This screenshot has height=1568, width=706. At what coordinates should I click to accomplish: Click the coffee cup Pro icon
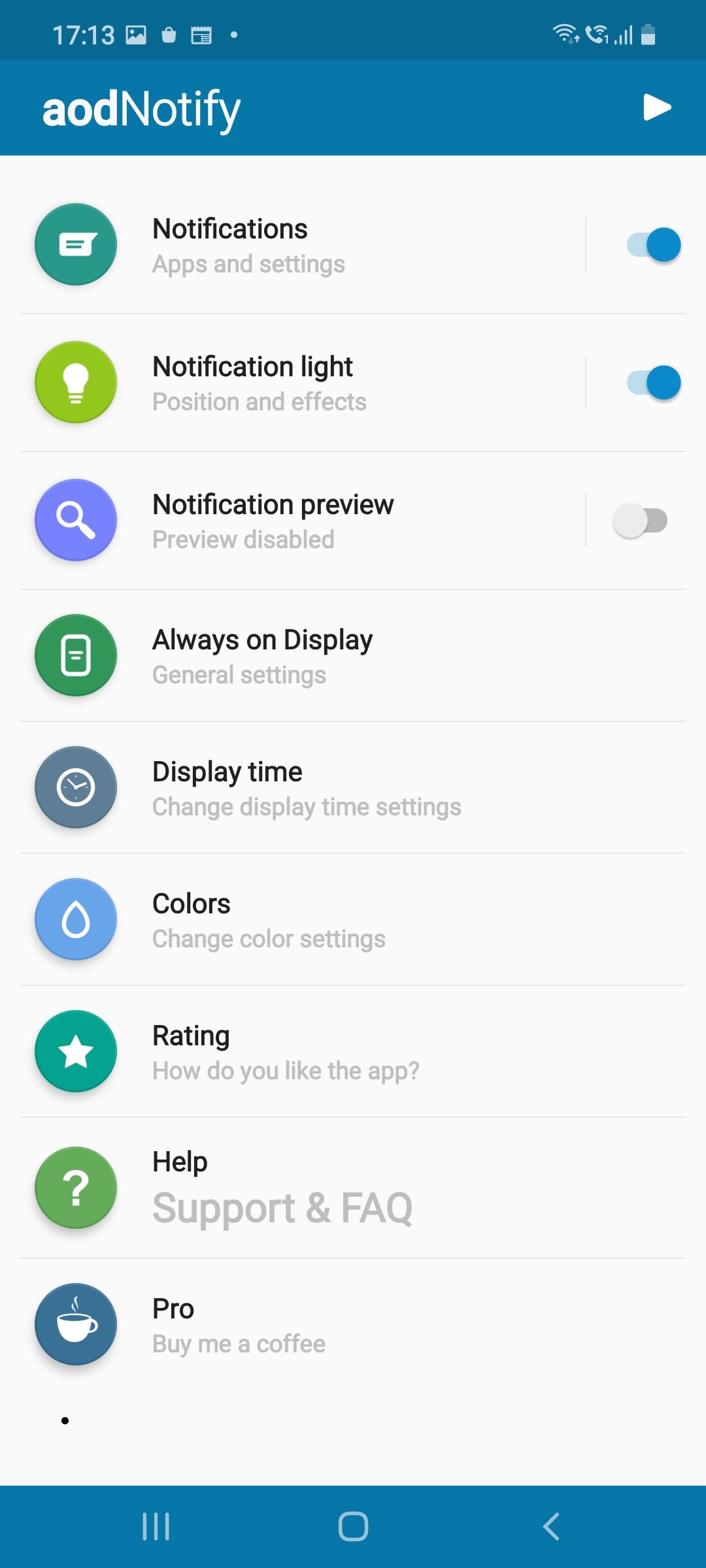(x=75, y=1324)
